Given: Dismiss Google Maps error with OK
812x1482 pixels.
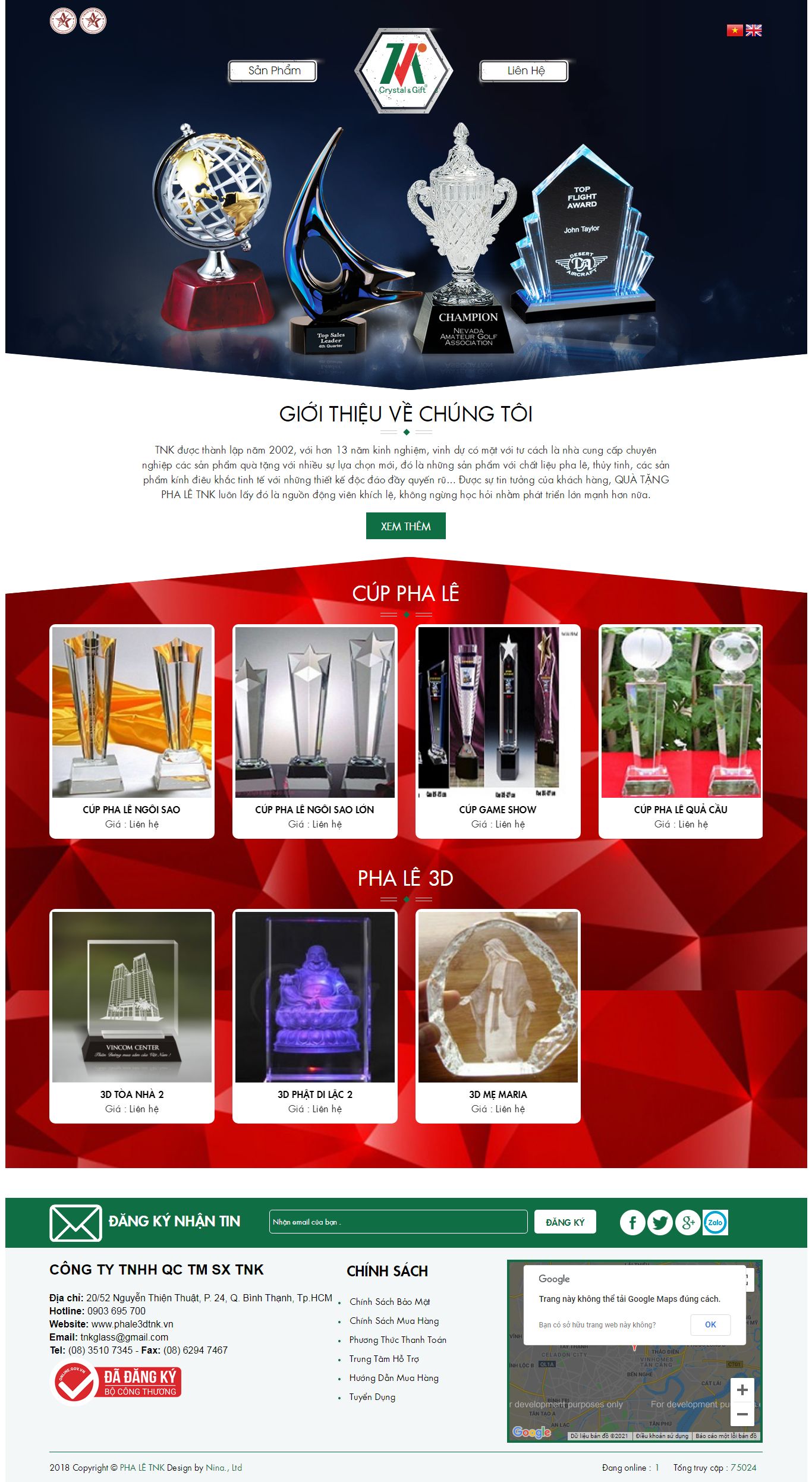Looking at the screenshot, I should click(x=710, y=1324).
